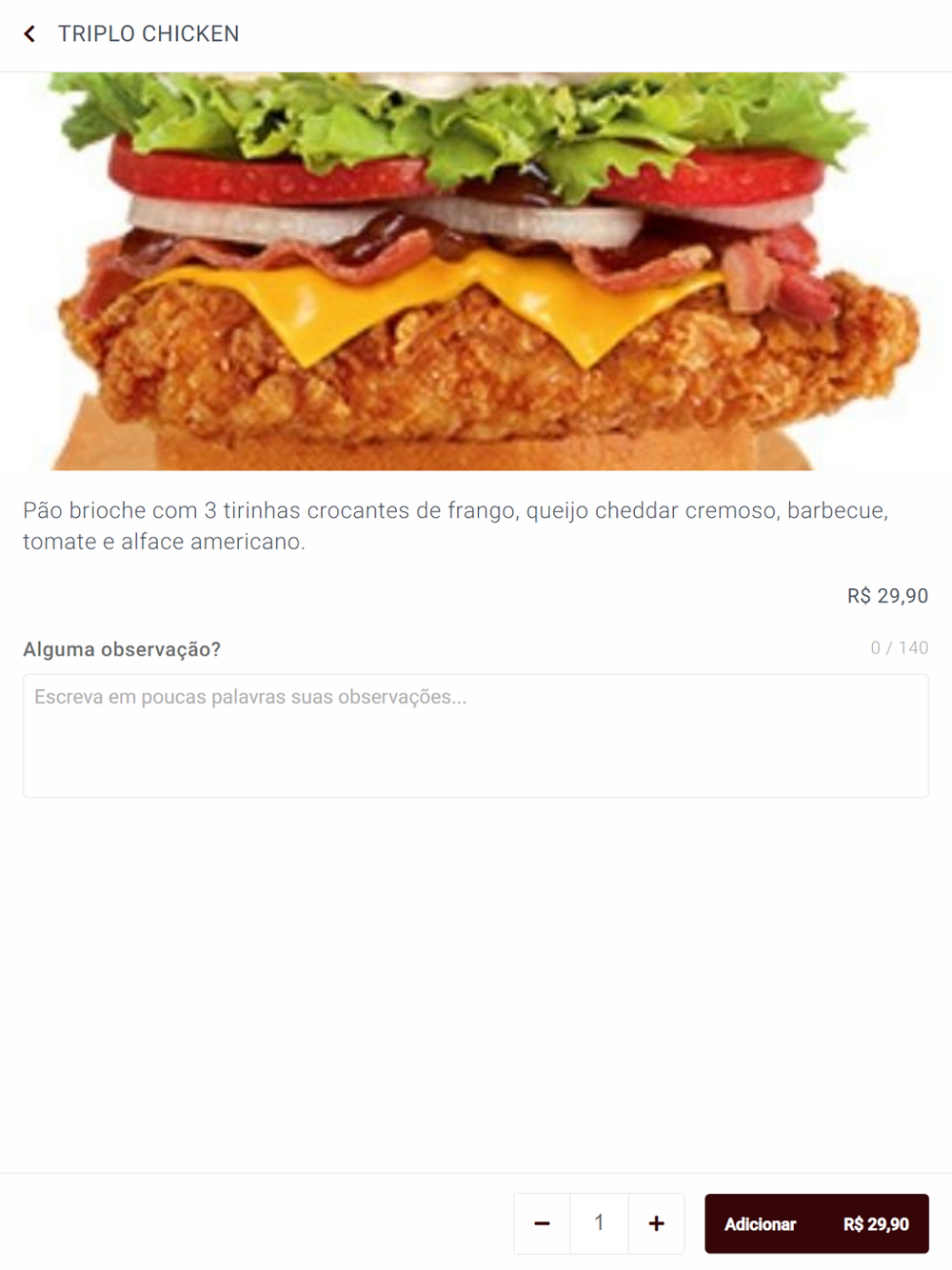Decrease the item quantity
Screen dimensions: 952x1270
(542, 1223)
